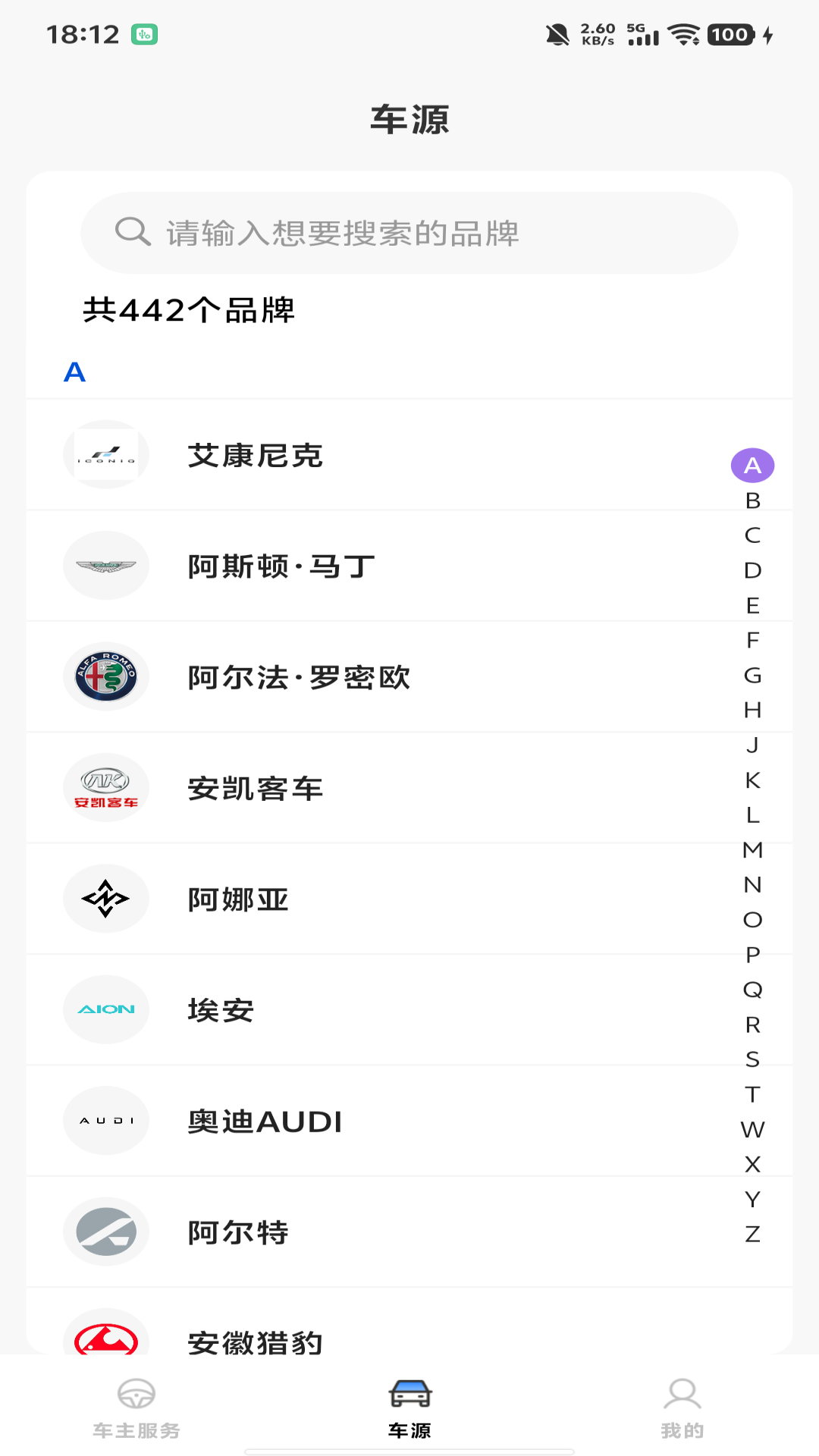Click the AION 埃安 brand logo

click(105, 1009)
